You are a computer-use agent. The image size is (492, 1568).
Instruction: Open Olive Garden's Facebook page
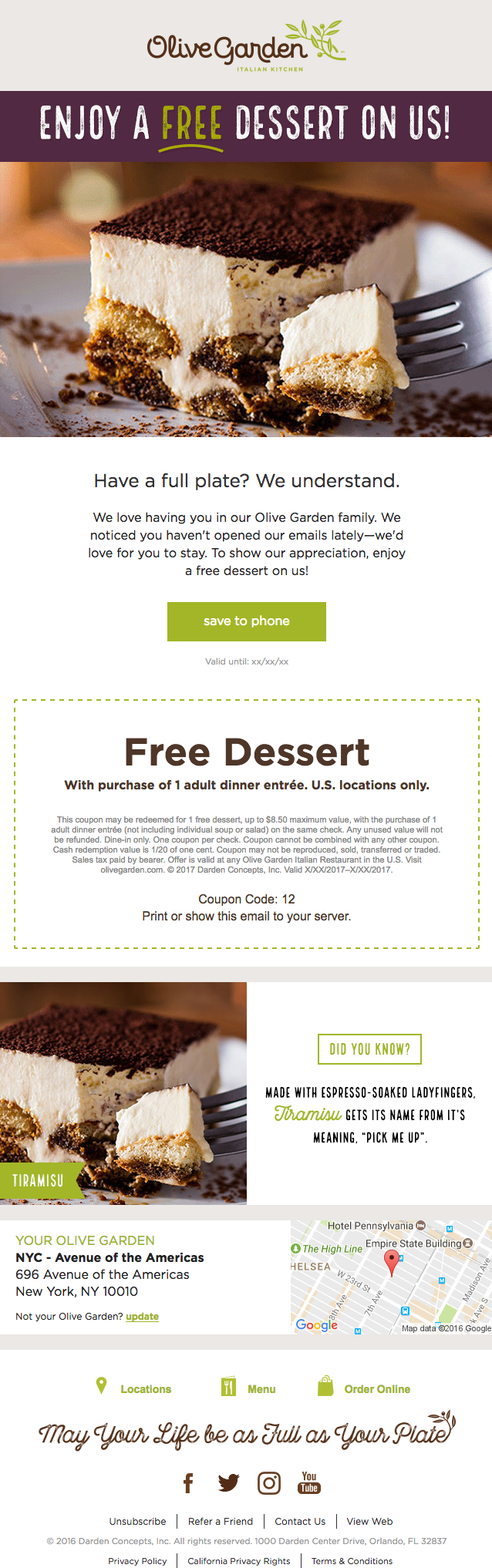click(x=188, y=1482)
